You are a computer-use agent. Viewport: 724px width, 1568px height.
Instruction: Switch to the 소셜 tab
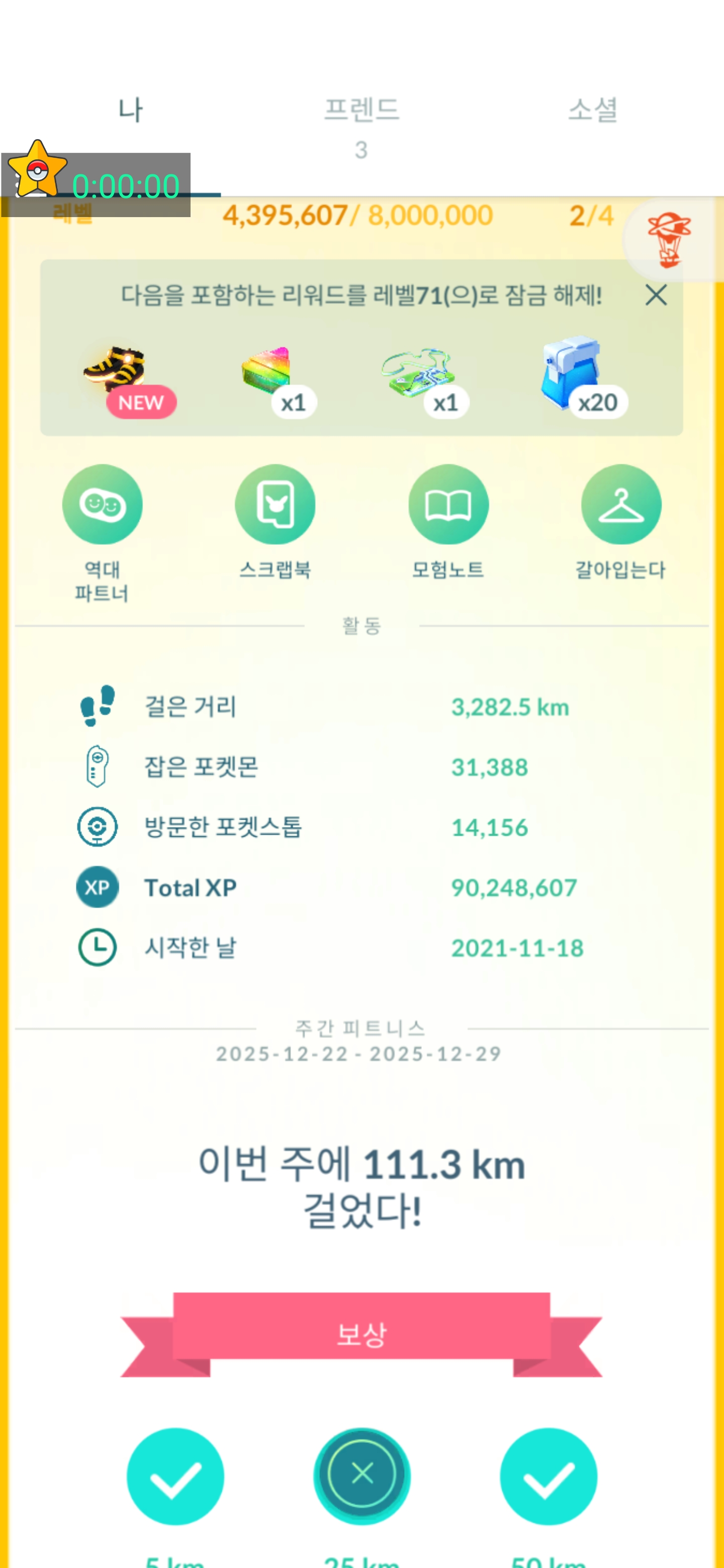click(592, 110)
